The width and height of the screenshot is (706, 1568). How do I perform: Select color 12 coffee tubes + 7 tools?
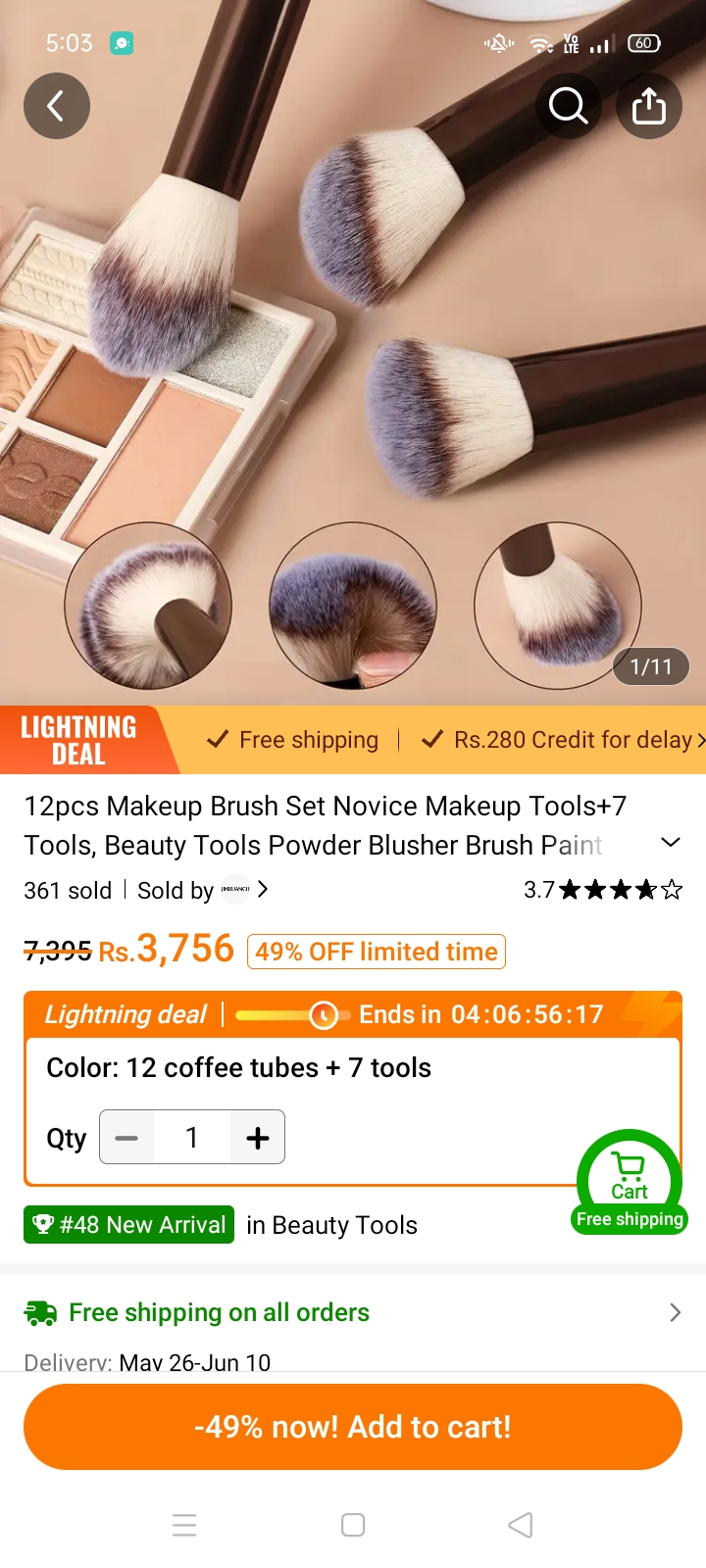pyautogui.click(x=238, y=1067)
